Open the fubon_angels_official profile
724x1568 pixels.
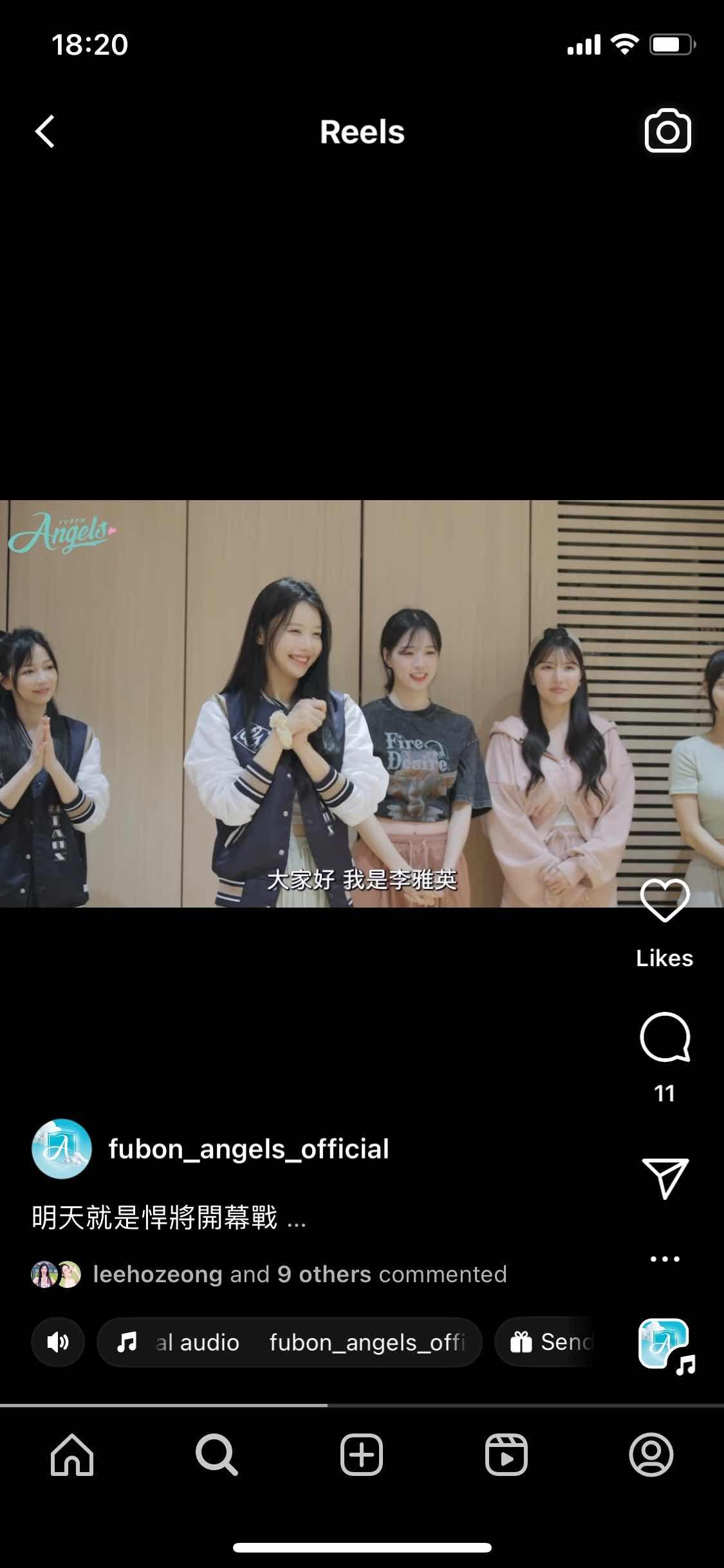tap(248, 1149)
